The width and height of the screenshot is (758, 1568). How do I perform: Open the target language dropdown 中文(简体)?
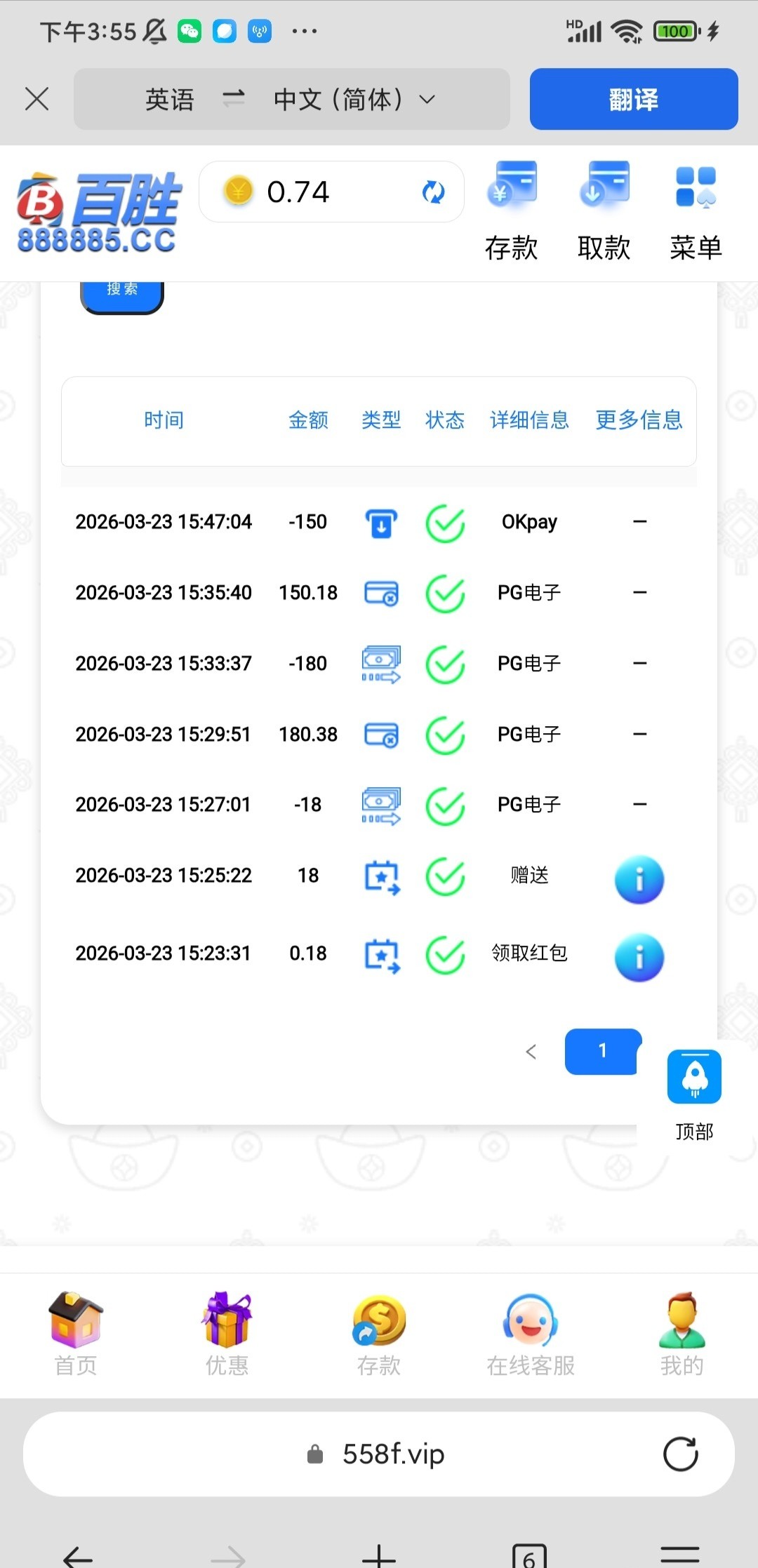pos(354,100)
